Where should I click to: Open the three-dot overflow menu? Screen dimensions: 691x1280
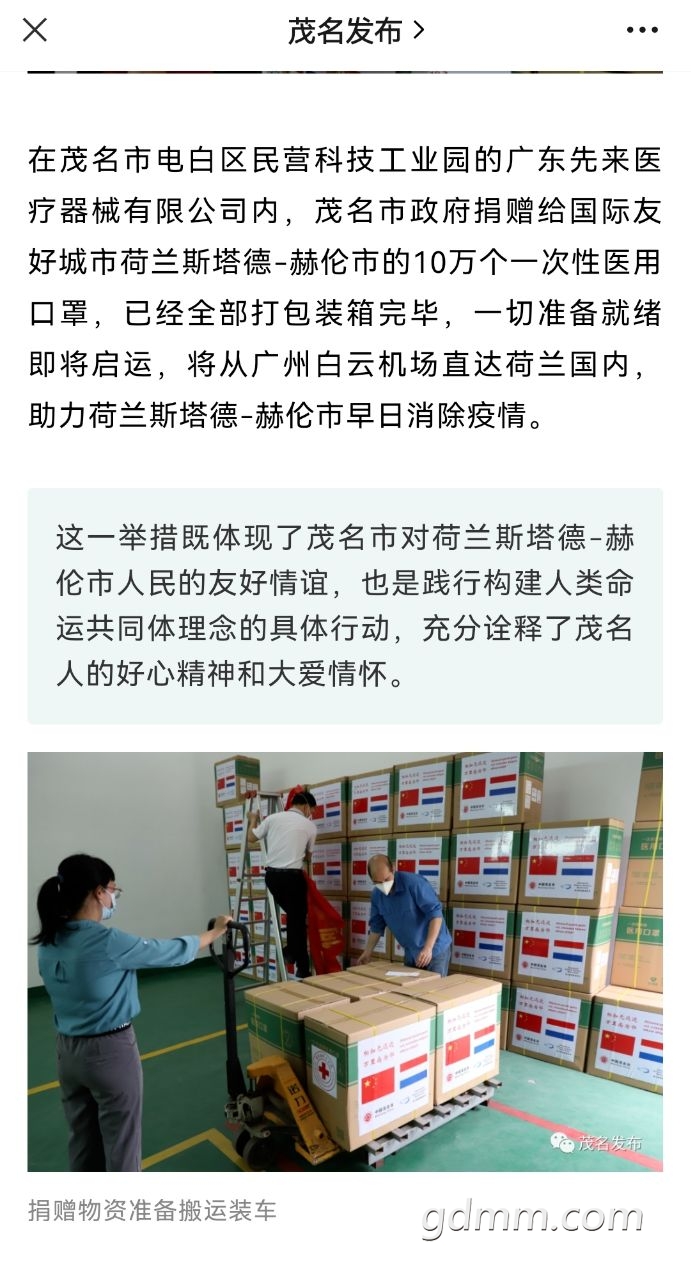(x=642, y=31)
